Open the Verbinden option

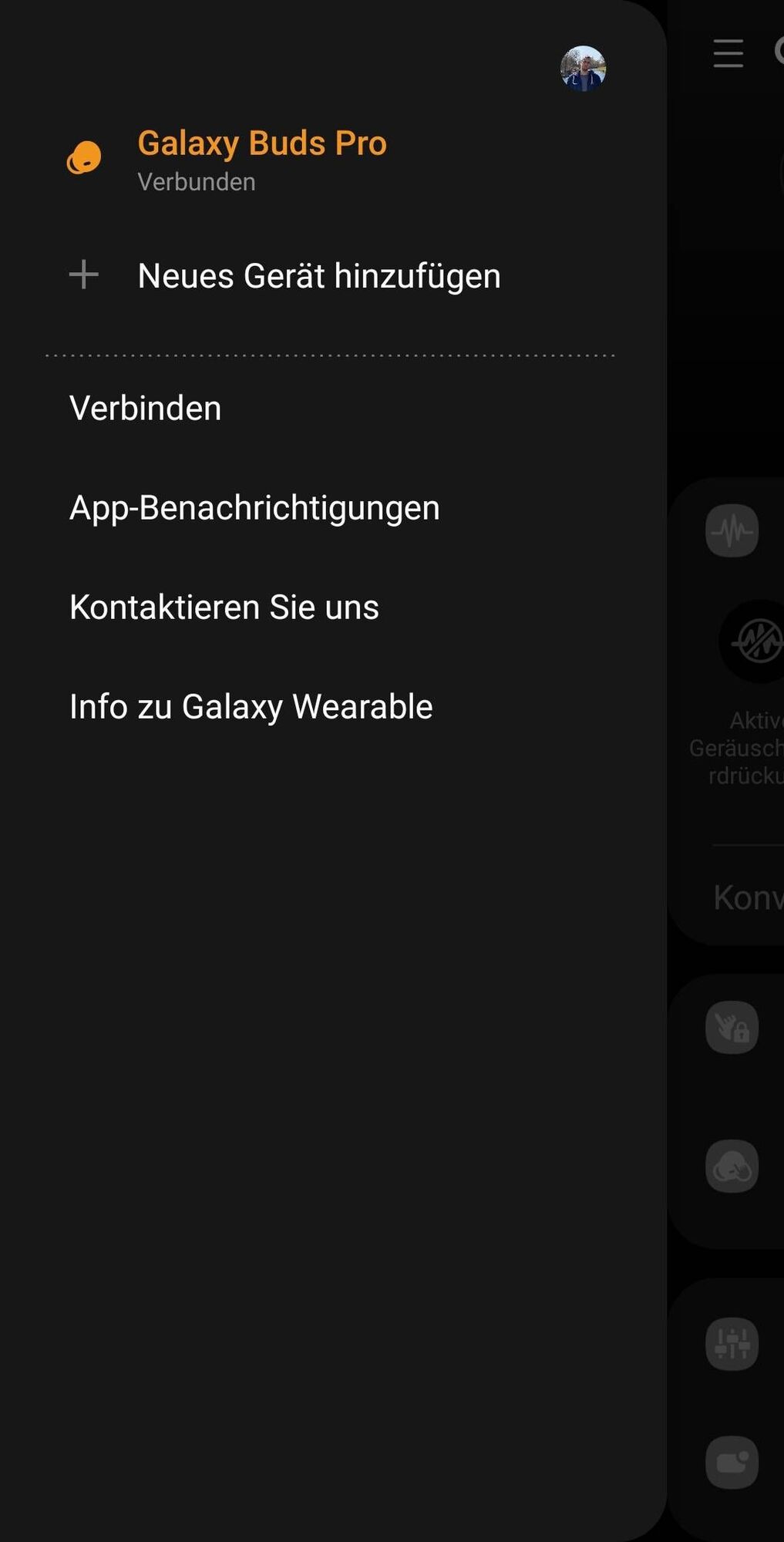click(146, 409)
